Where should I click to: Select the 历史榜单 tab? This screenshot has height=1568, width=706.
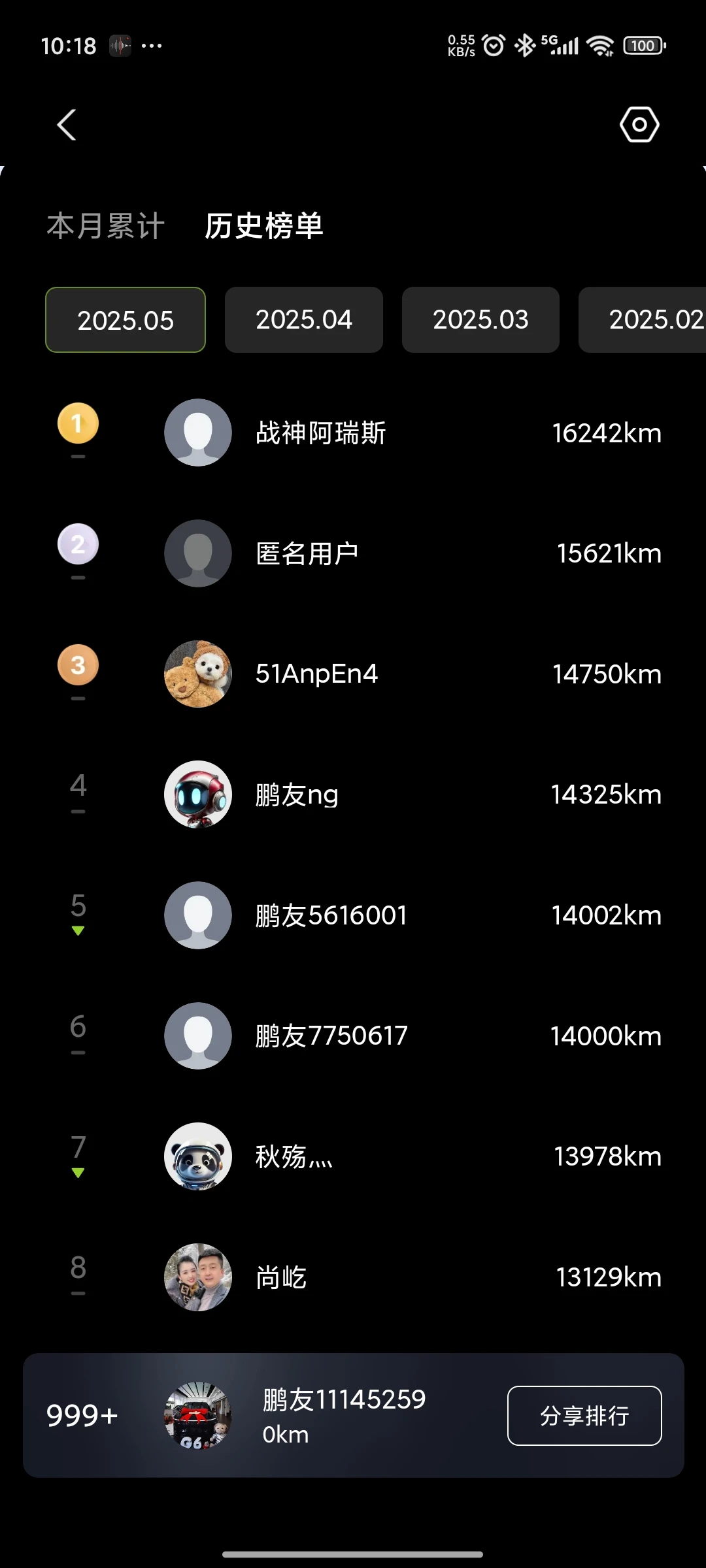point(263,227)
